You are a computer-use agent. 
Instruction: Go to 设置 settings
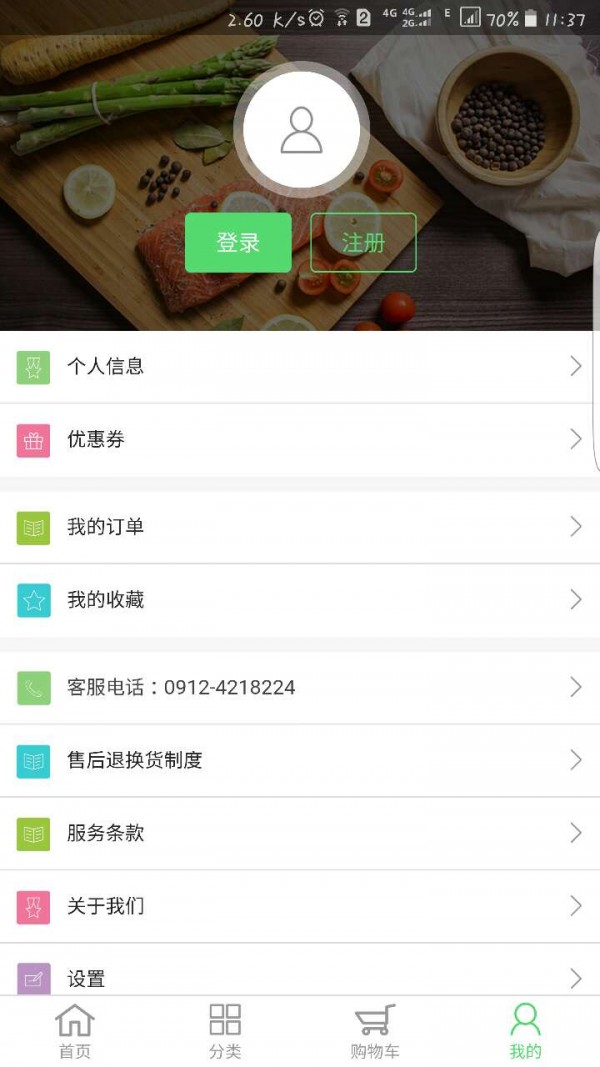(300, 977)
